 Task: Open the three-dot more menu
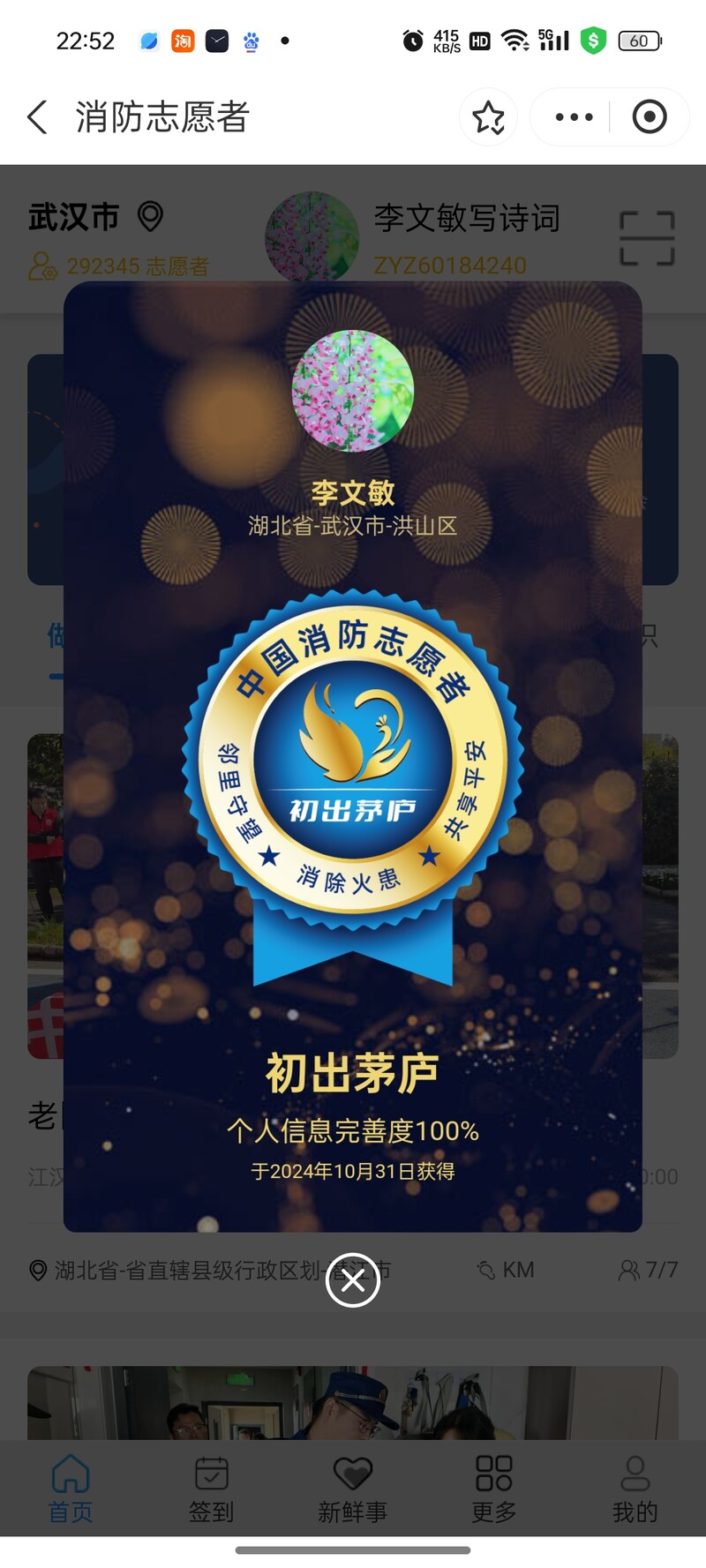574,116
